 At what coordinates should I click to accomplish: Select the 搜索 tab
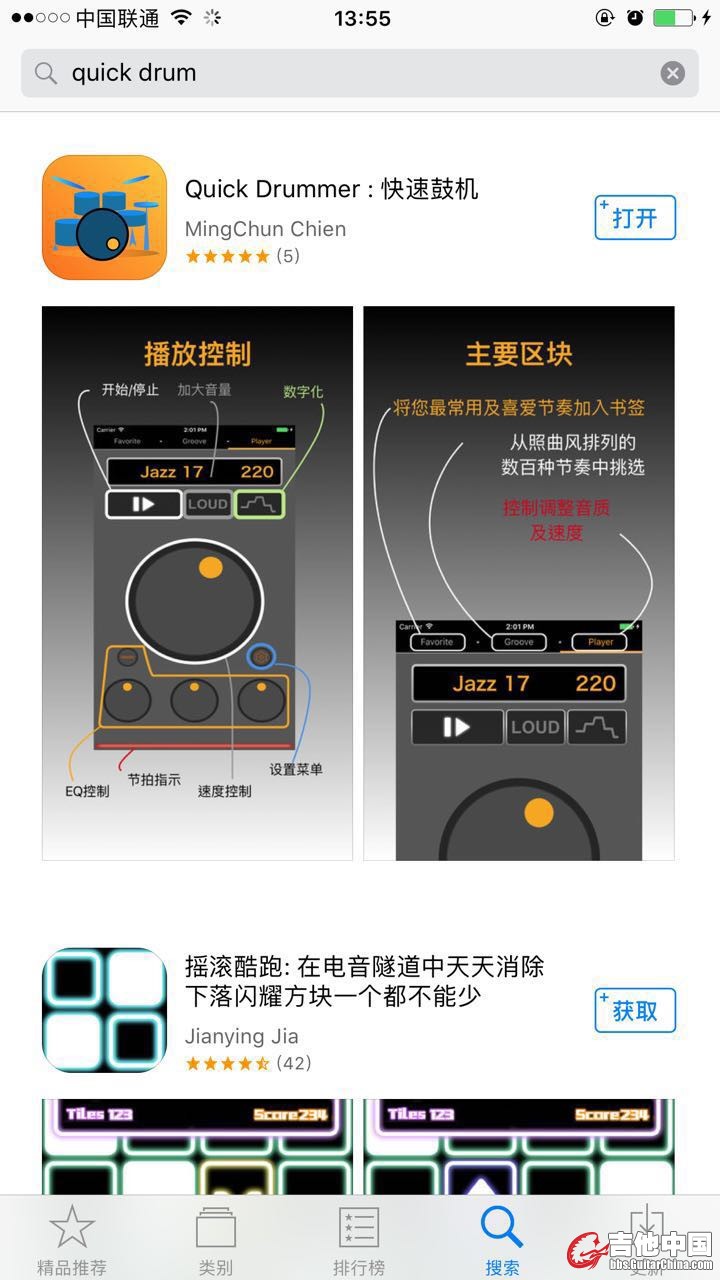pyautogui.click(x=502, y=1240)
